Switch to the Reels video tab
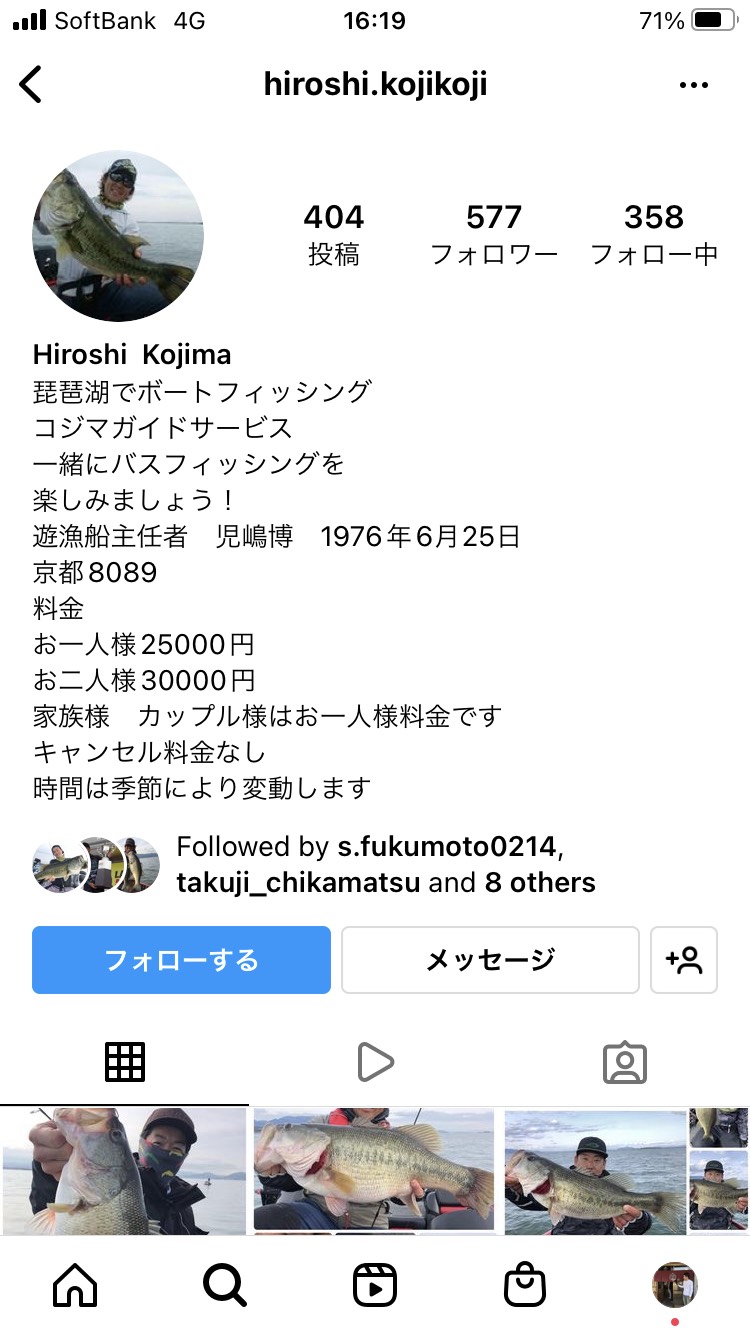The image size is (750, 1334). click(x=375, y=1062)
